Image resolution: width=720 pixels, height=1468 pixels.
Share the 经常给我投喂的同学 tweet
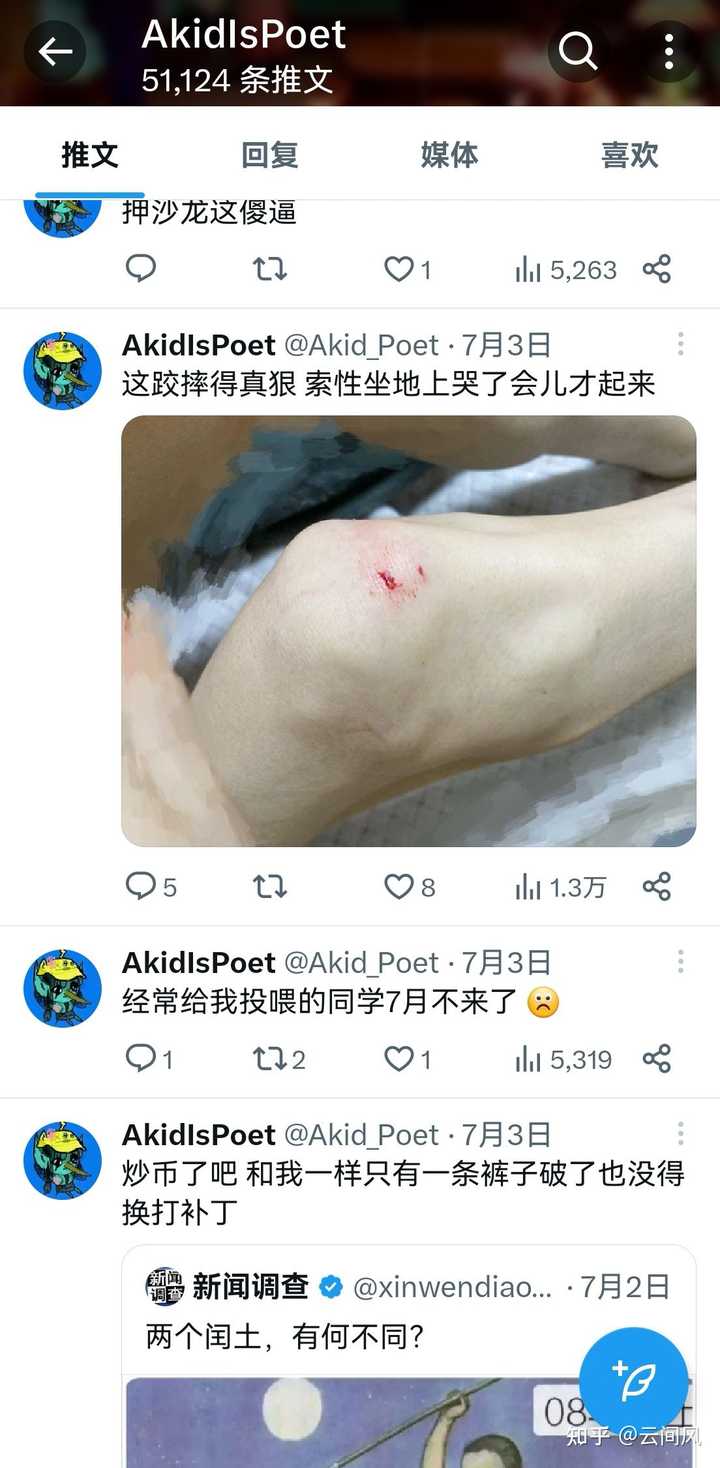(x=657, y=1059)
